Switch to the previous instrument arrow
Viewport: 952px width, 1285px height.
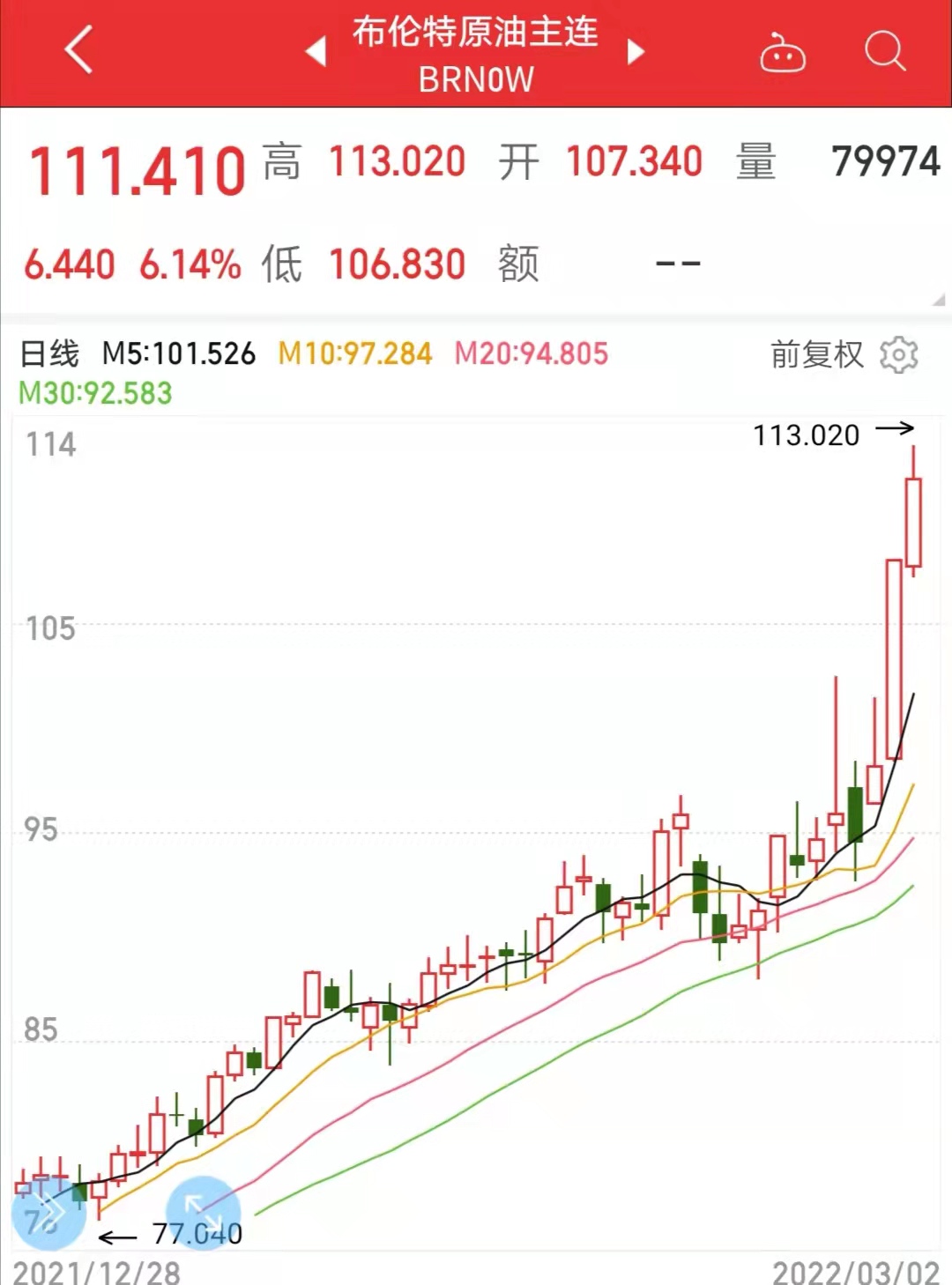316,52
